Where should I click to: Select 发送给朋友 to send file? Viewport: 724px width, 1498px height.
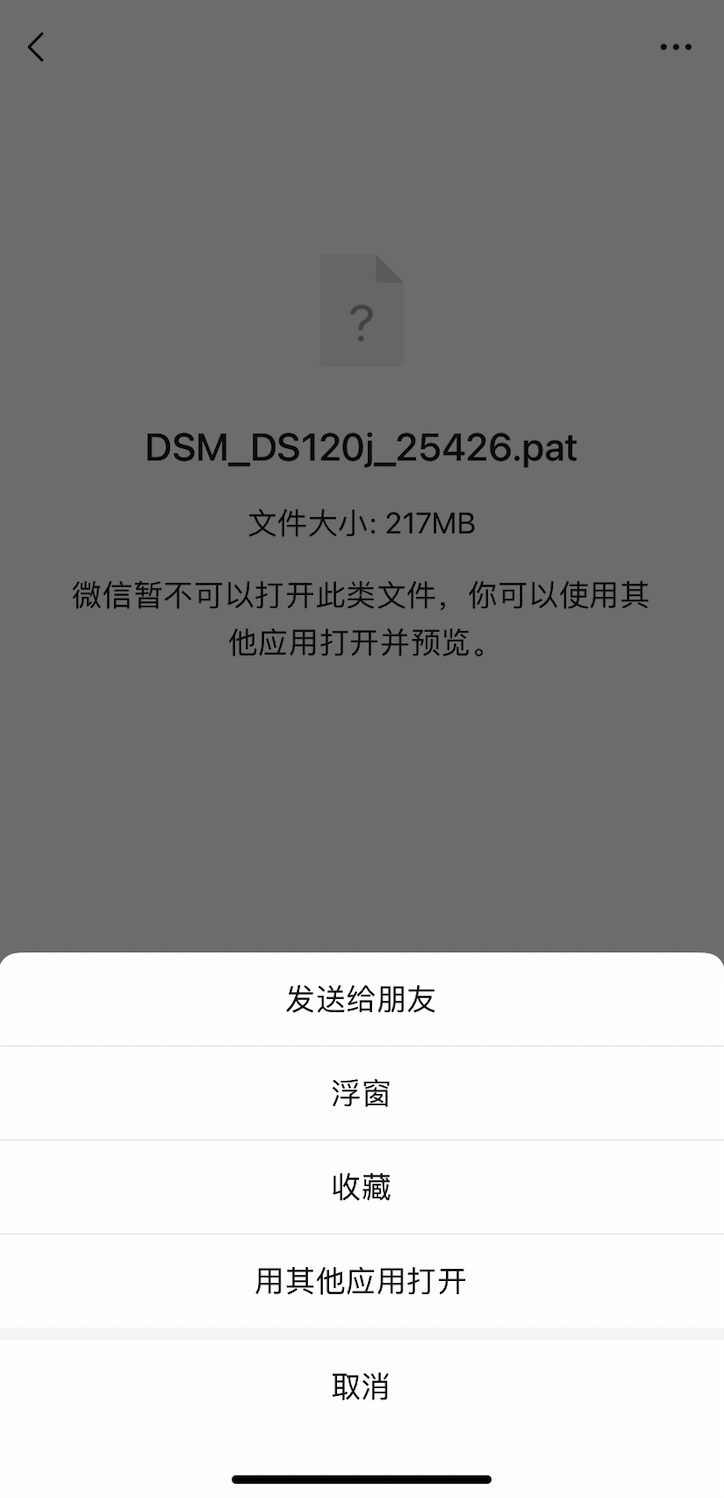coord(361,1000)
